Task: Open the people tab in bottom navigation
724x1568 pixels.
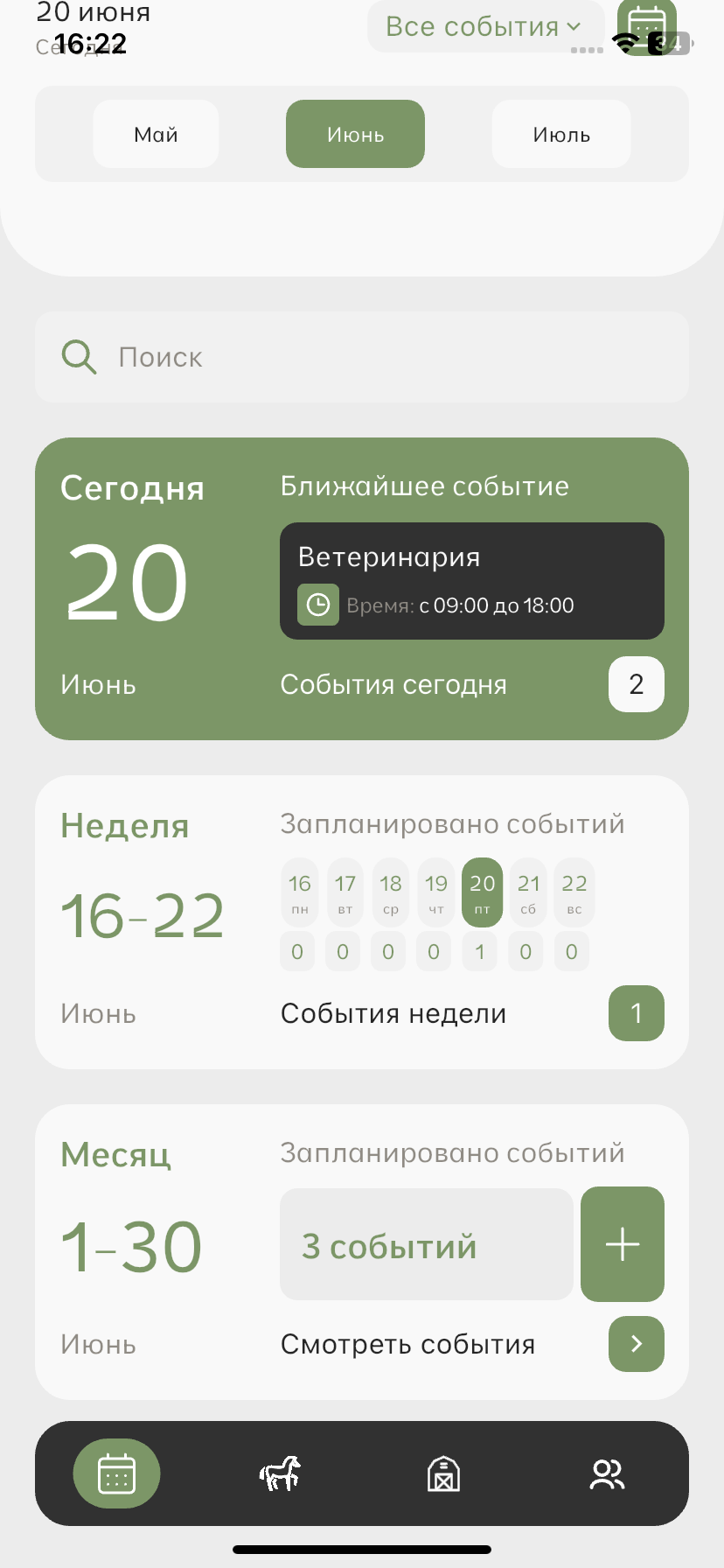Action: click(x=607, y=1473)
